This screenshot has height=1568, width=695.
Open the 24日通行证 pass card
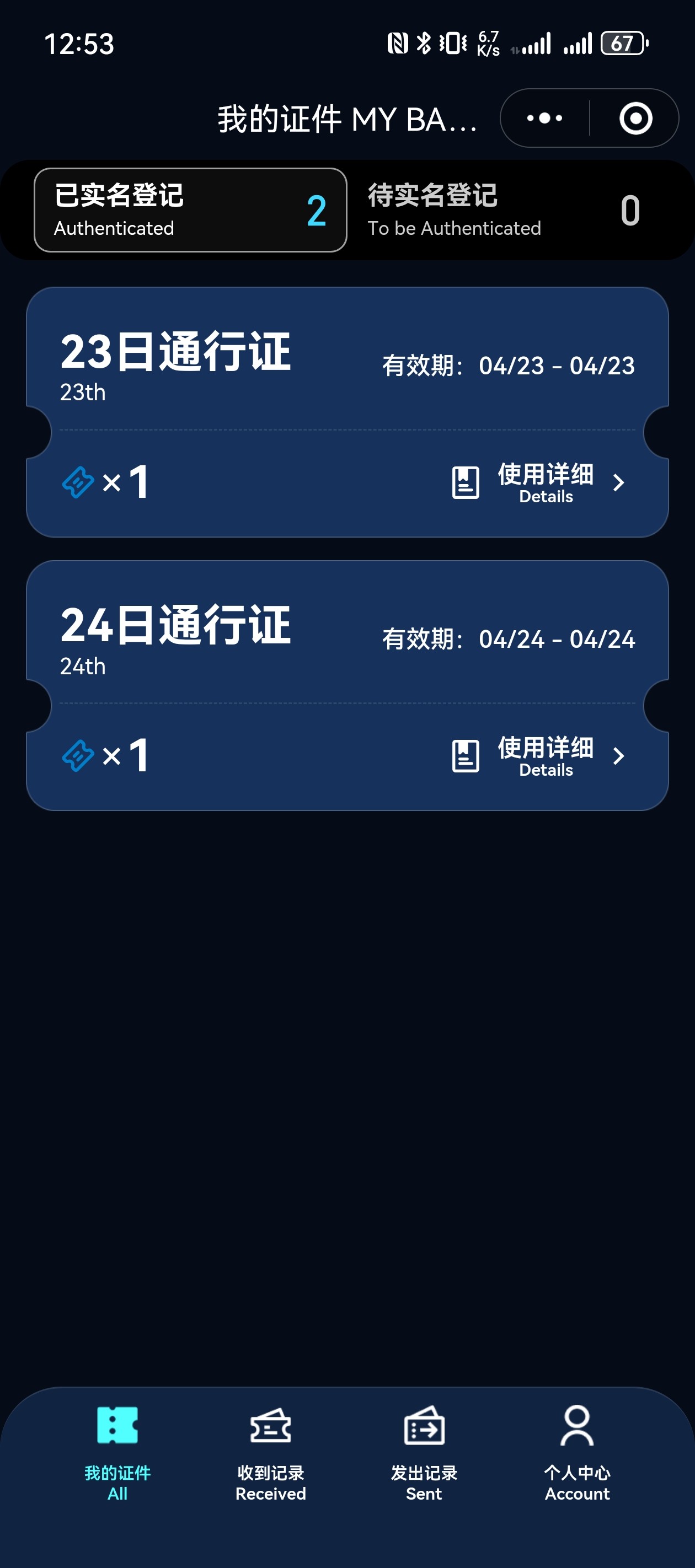[x=347, y=685]
